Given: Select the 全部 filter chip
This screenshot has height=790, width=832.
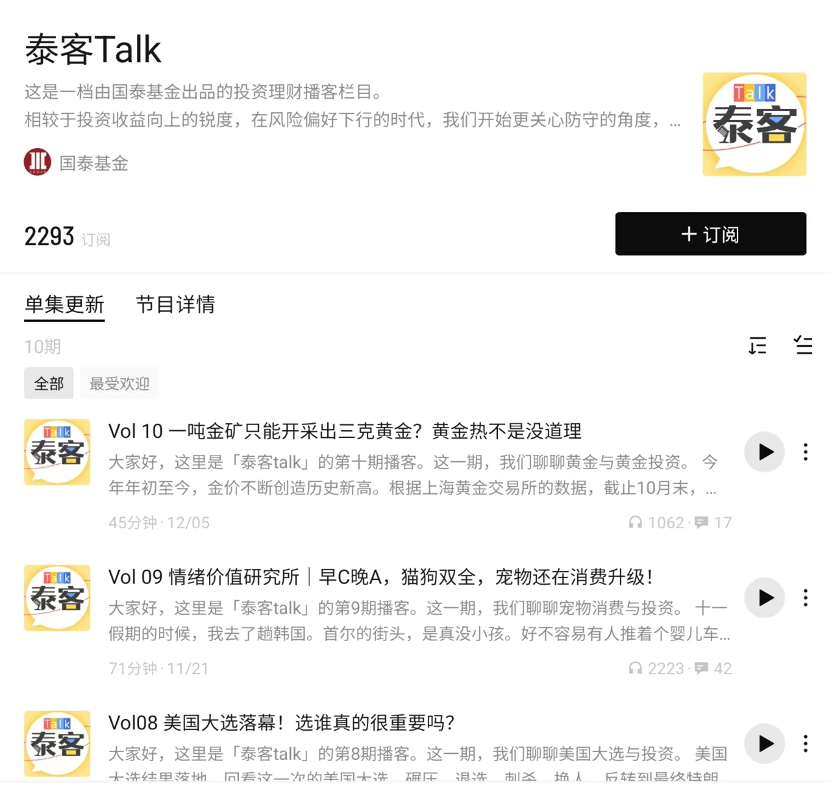Looking at the screenshot, I should click(x=49, y=383).
